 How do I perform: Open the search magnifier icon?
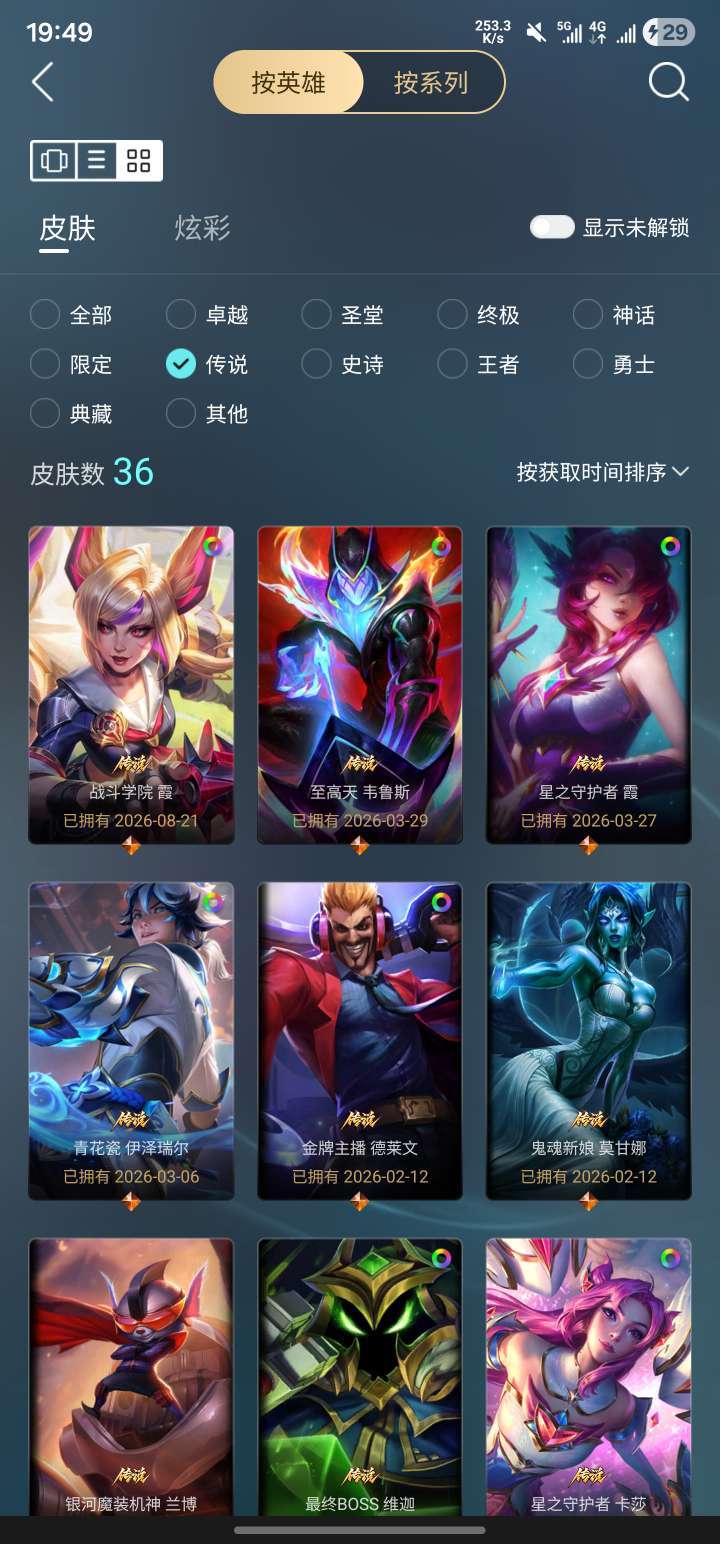coord(668,82)
